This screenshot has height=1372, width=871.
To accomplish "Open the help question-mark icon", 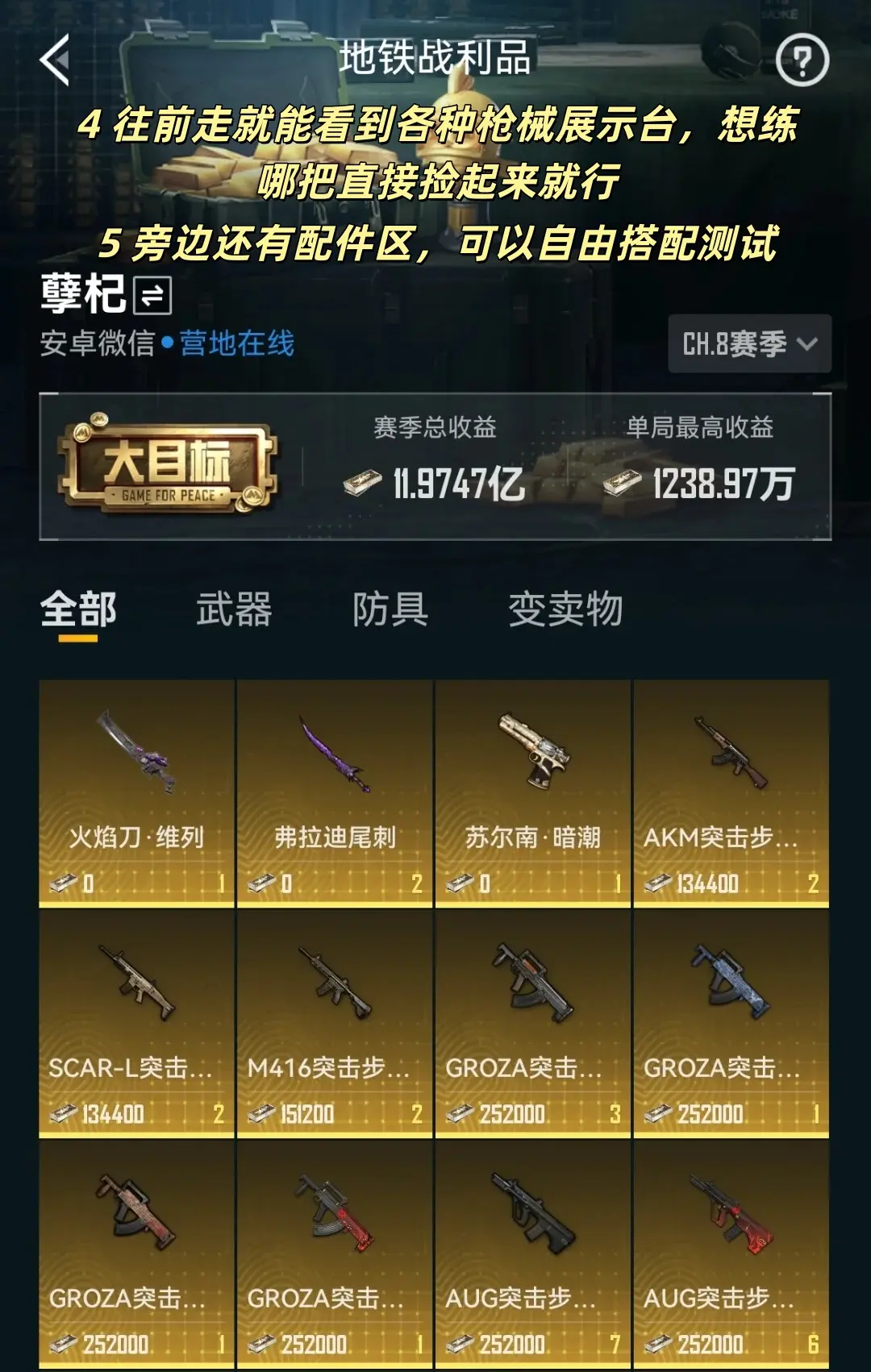I will coord(802,60).
